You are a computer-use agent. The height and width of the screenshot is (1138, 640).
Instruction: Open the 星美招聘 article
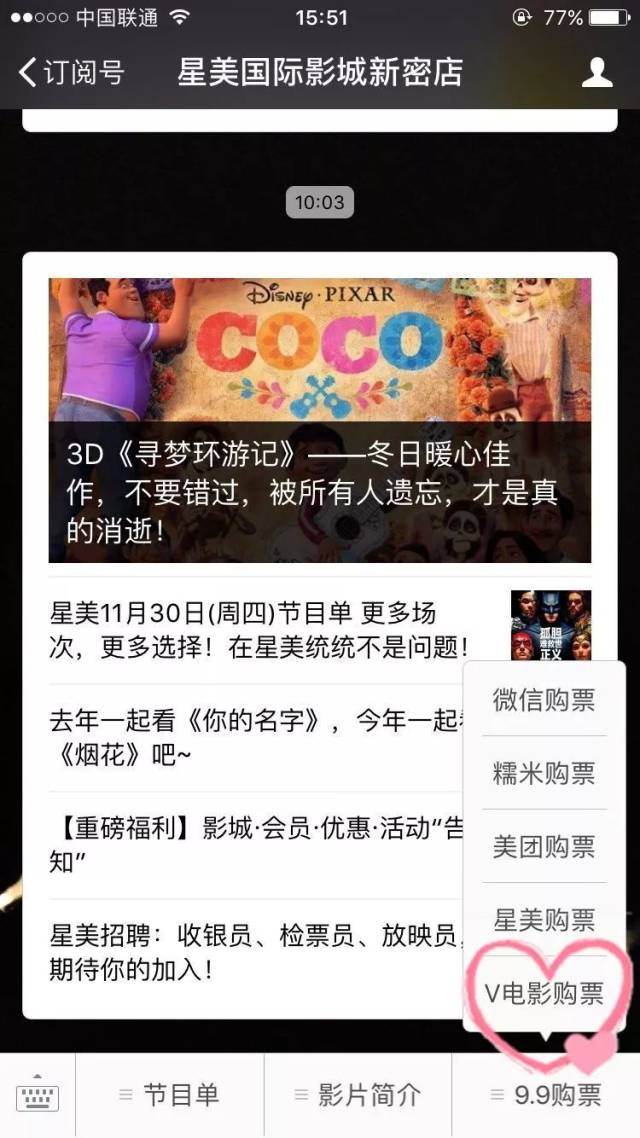click(x=250, y=953)
